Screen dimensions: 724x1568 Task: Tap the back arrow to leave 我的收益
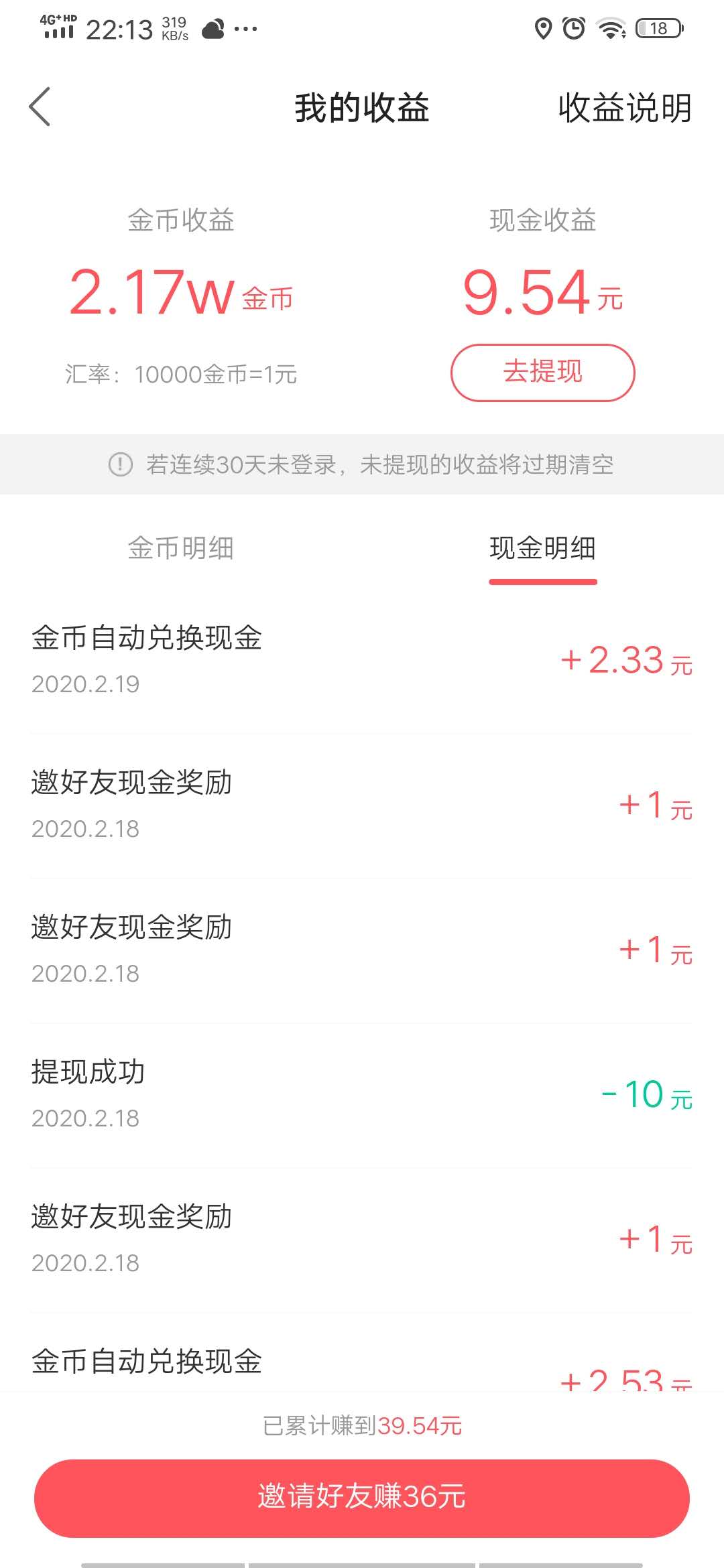click(40, 106)
